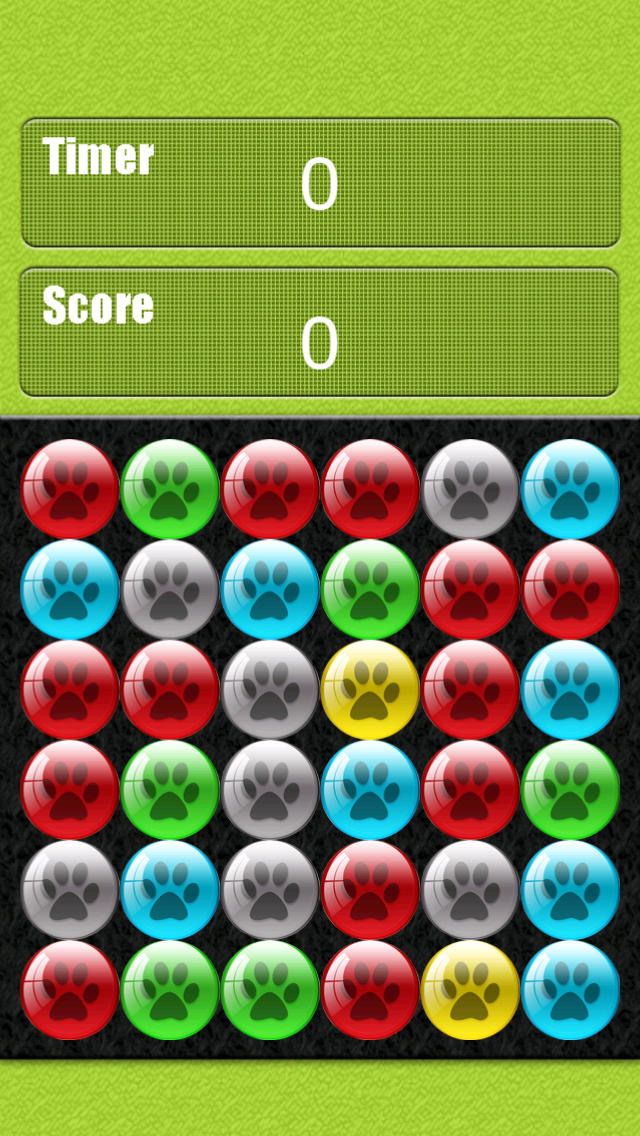Tap the blue bubble below the yellow third-row bubble
The image size is (640, 1136).
pos(370,789)
